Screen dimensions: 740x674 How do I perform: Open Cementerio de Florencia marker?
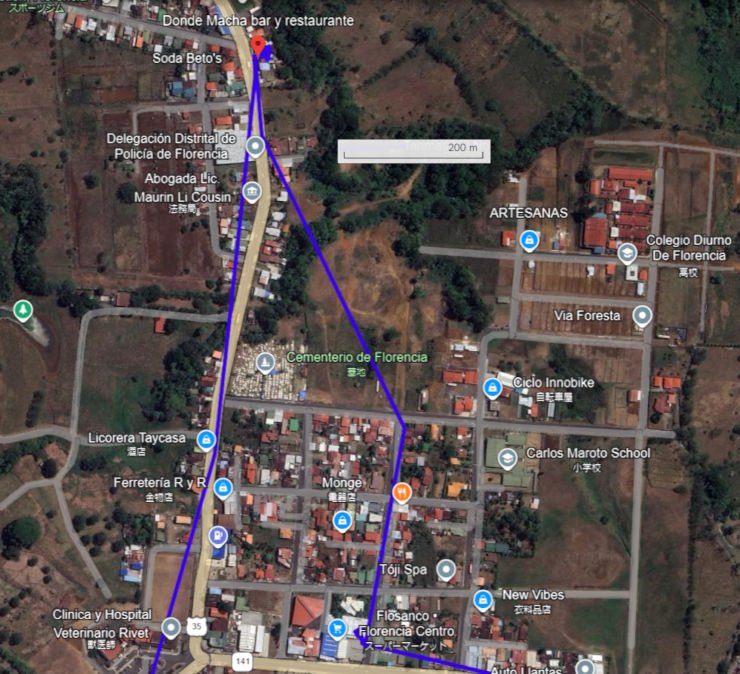pos(266,361)
